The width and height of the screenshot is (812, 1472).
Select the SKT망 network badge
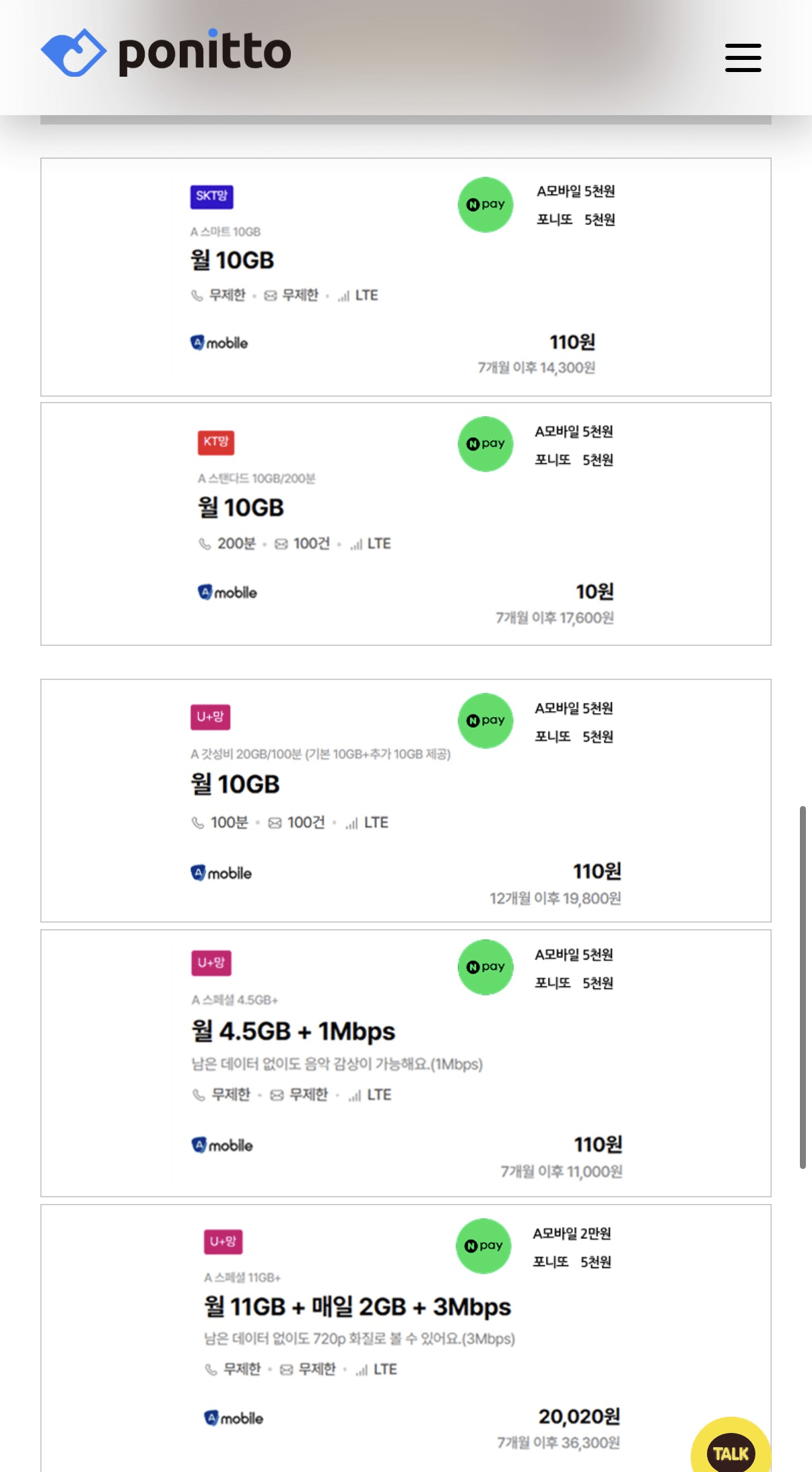212,197
